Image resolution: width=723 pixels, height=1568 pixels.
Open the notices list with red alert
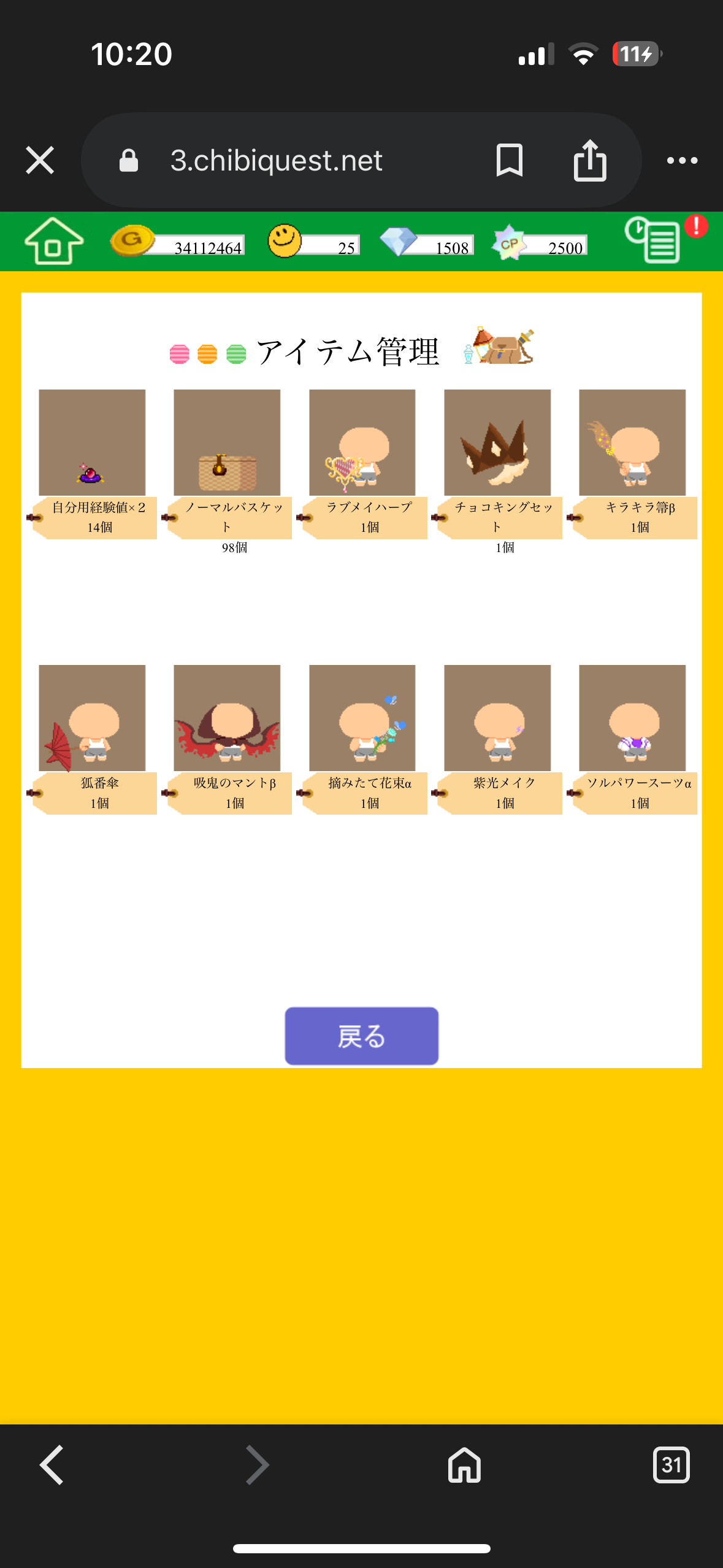point(654,240)
